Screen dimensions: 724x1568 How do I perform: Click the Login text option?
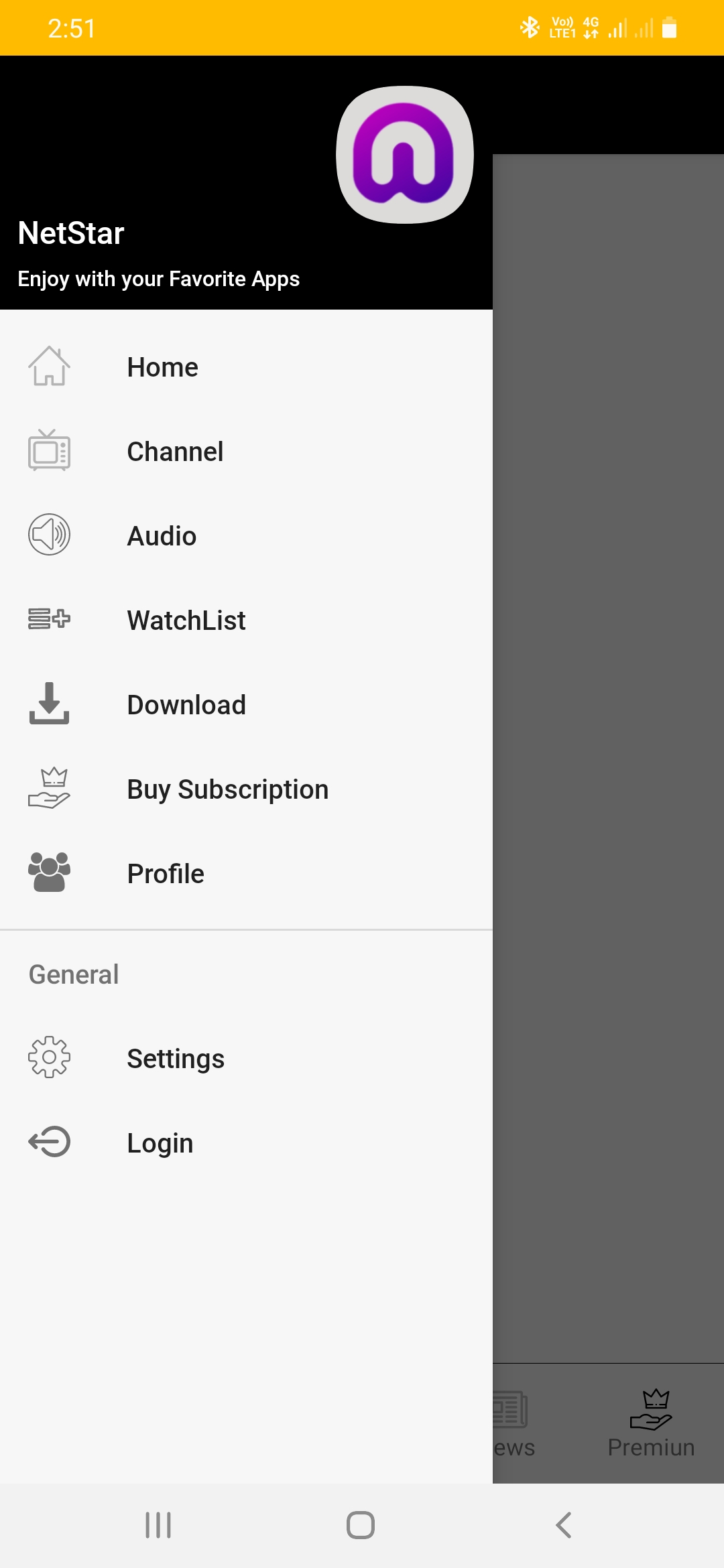tap(159, 1142)
